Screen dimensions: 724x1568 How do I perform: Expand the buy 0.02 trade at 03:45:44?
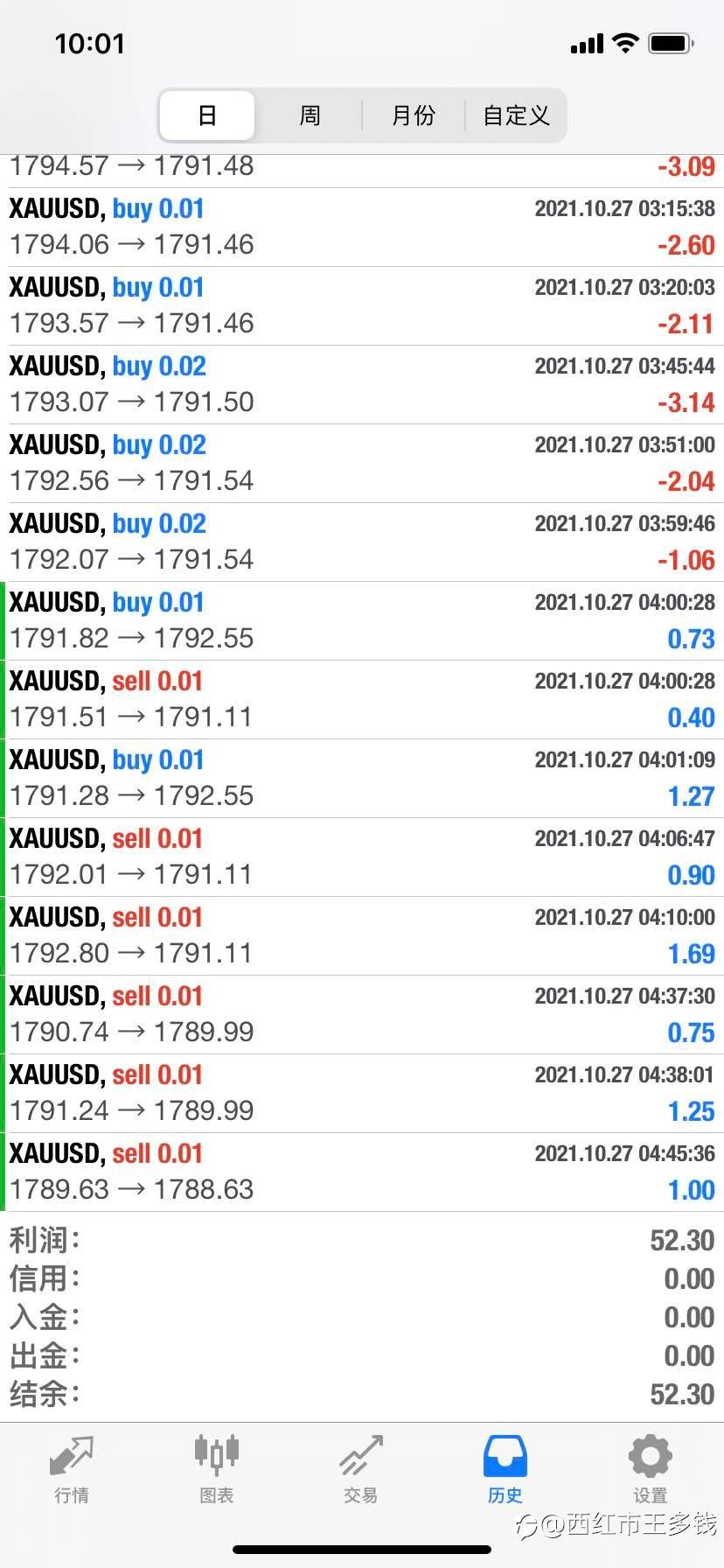coord(362,385)
